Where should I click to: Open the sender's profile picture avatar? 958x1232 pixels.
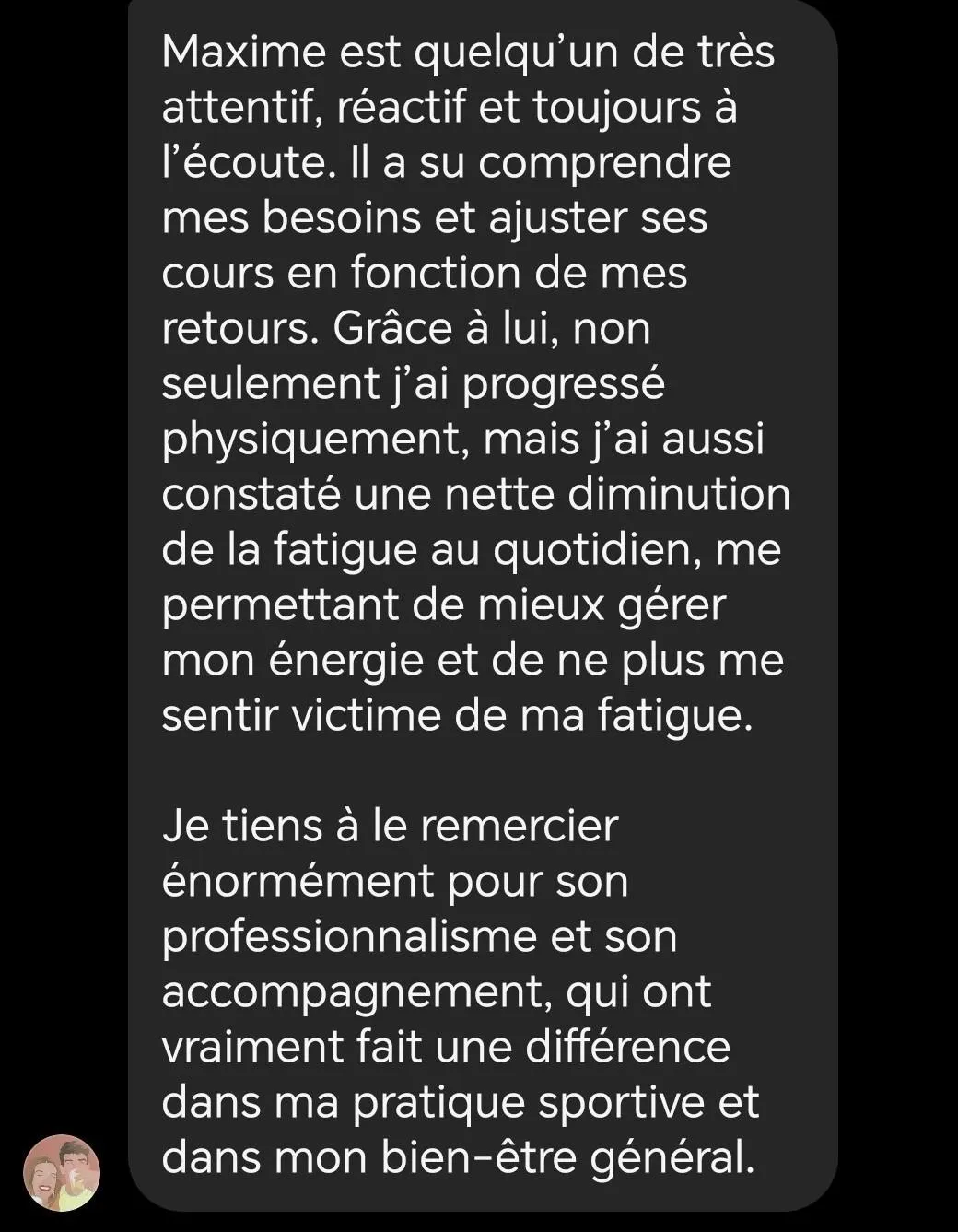tap(62, 1172)
